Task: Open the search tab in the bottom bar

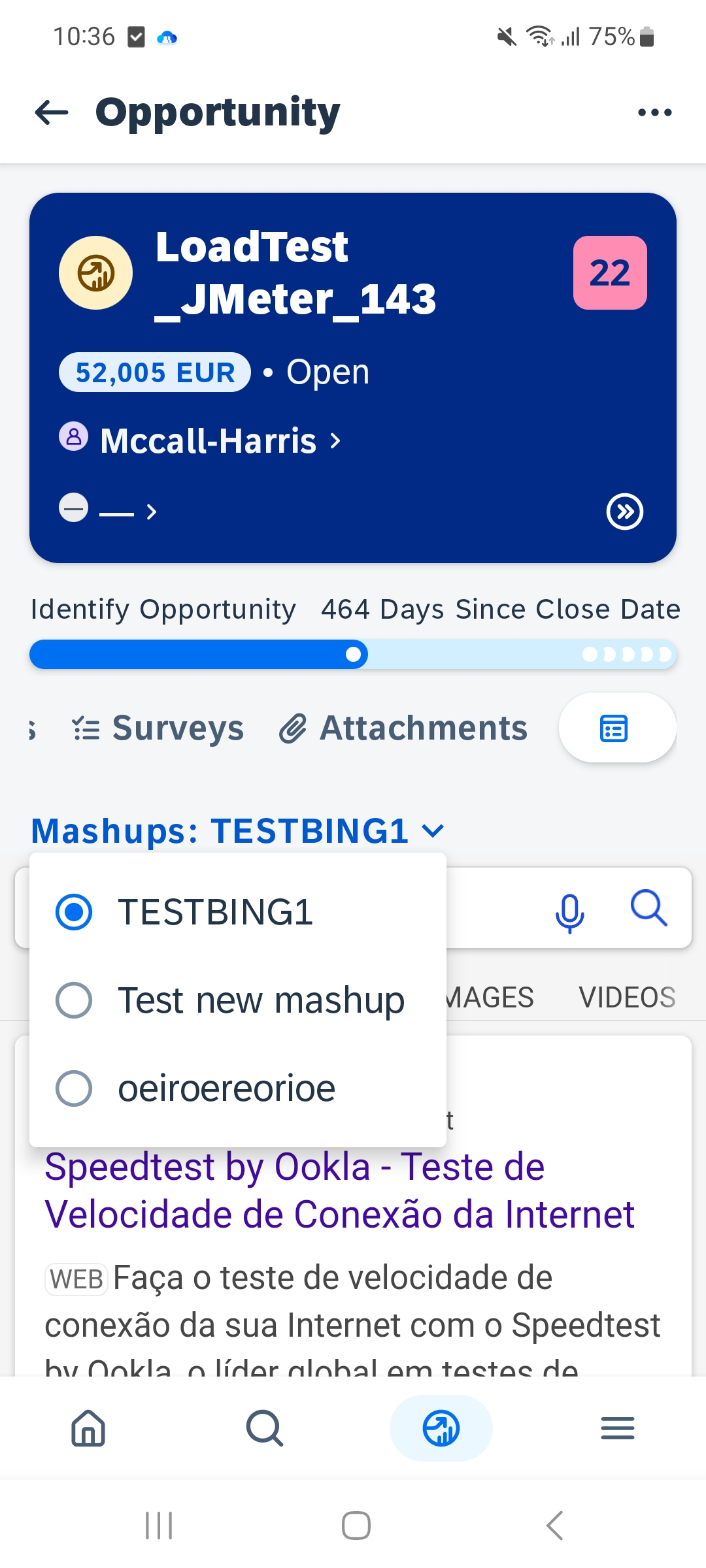Action: tap(265, 1428)
